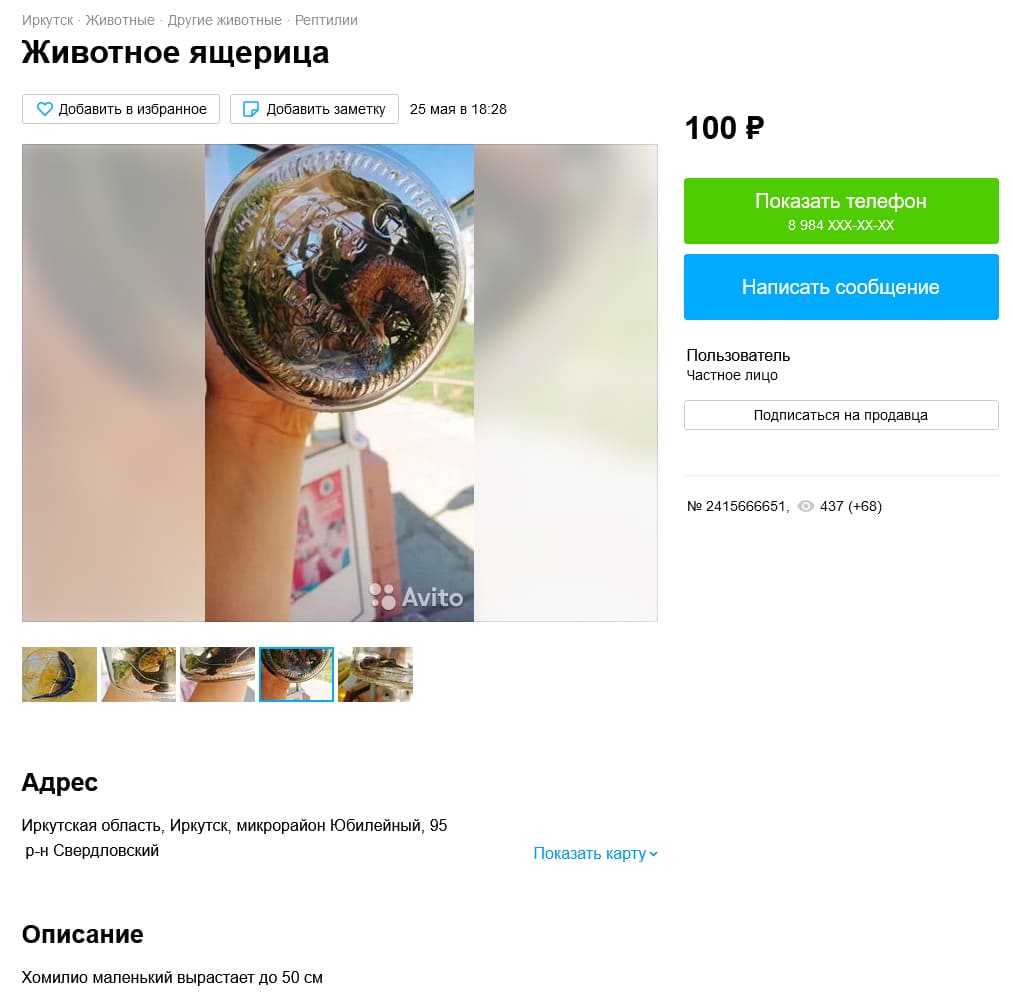The width and height of the screenshot is (1013, 1002).
Task: Go to the Животные breadcrumb category
Action: coord(120,20)
